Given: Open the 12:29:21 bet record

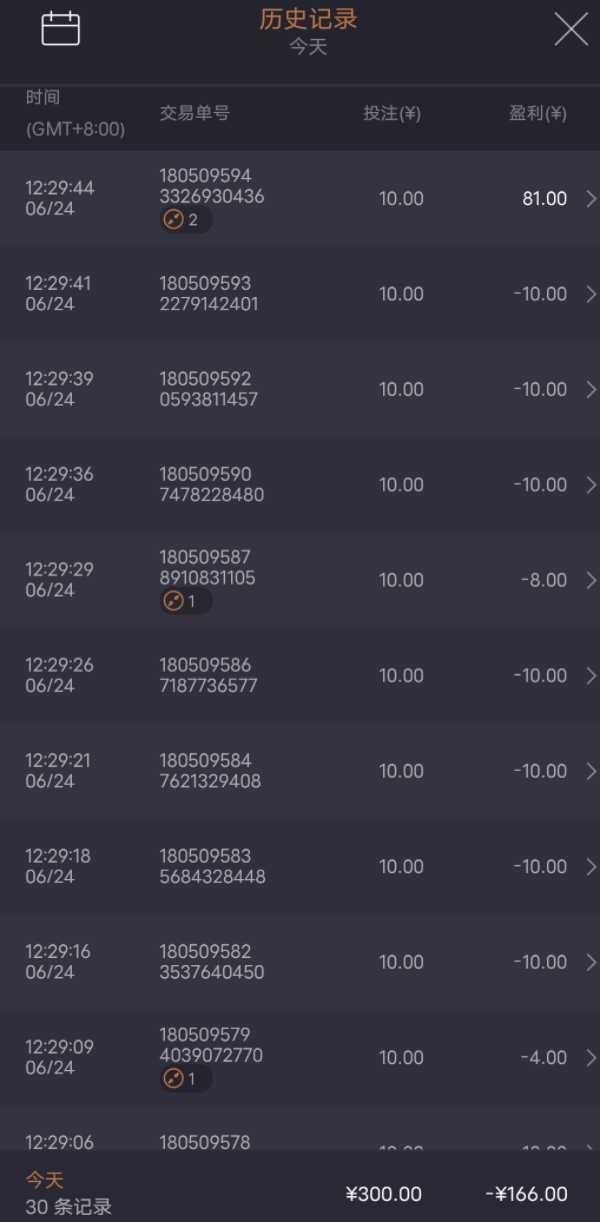Looking at the screenshot, I should tap(300, 771).
